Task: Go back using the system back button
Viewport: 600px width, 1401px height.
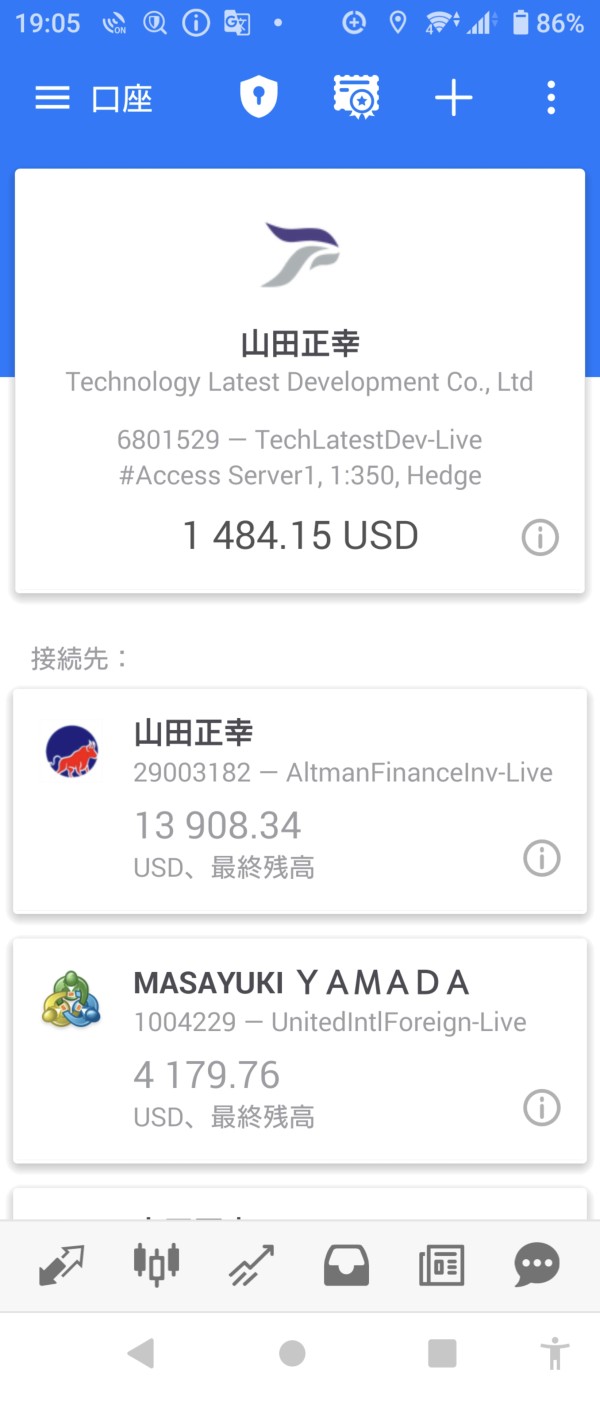Action: pos(141,1354)
